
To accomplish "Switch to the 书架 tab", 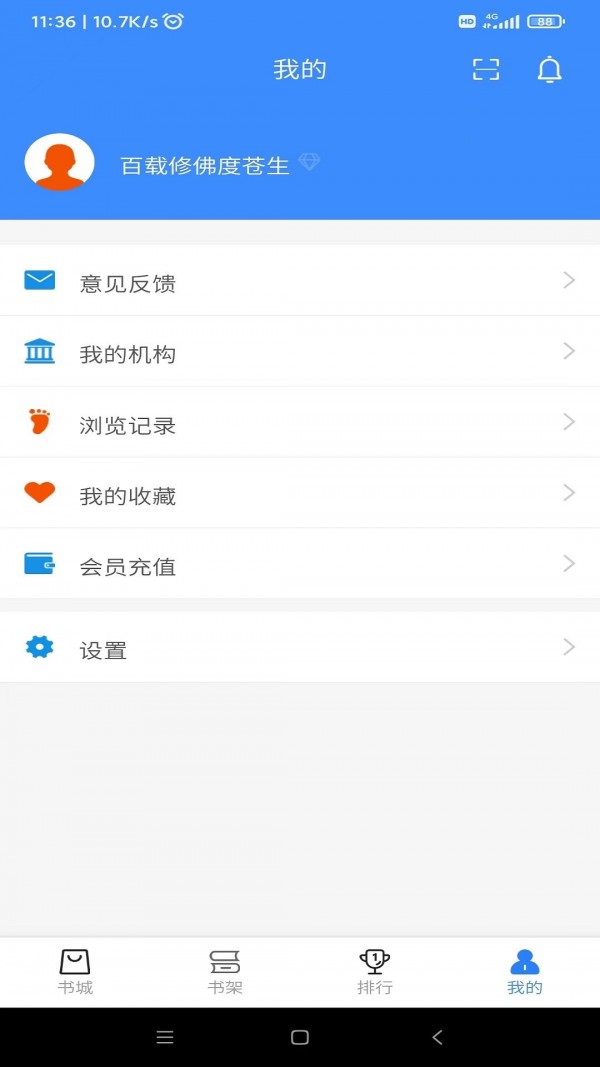I will click(225, 972).
